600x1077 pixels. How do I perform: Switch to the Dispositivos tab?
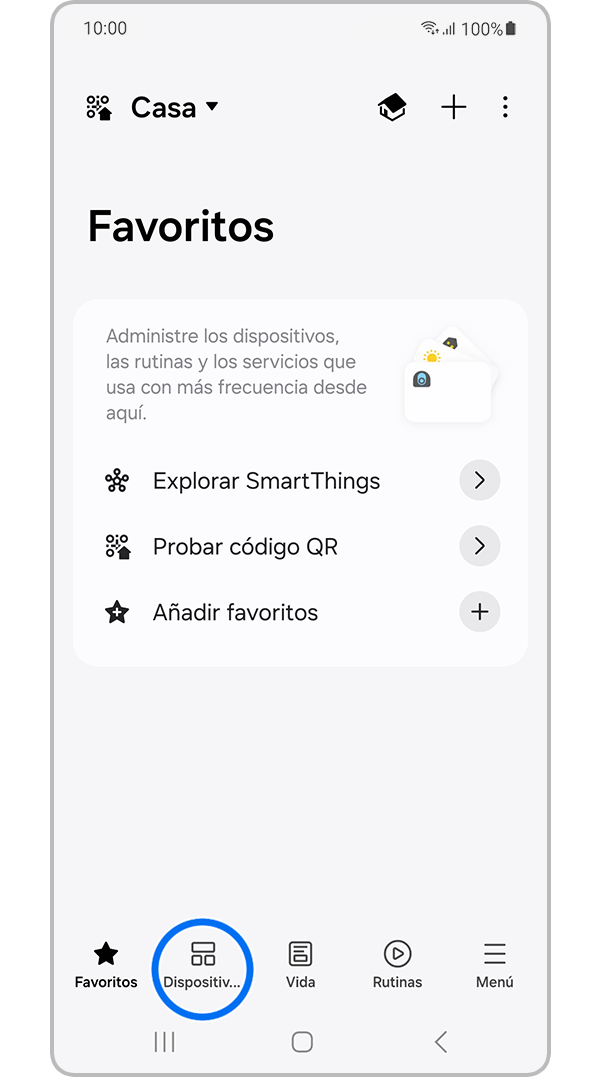pos(203,965)
